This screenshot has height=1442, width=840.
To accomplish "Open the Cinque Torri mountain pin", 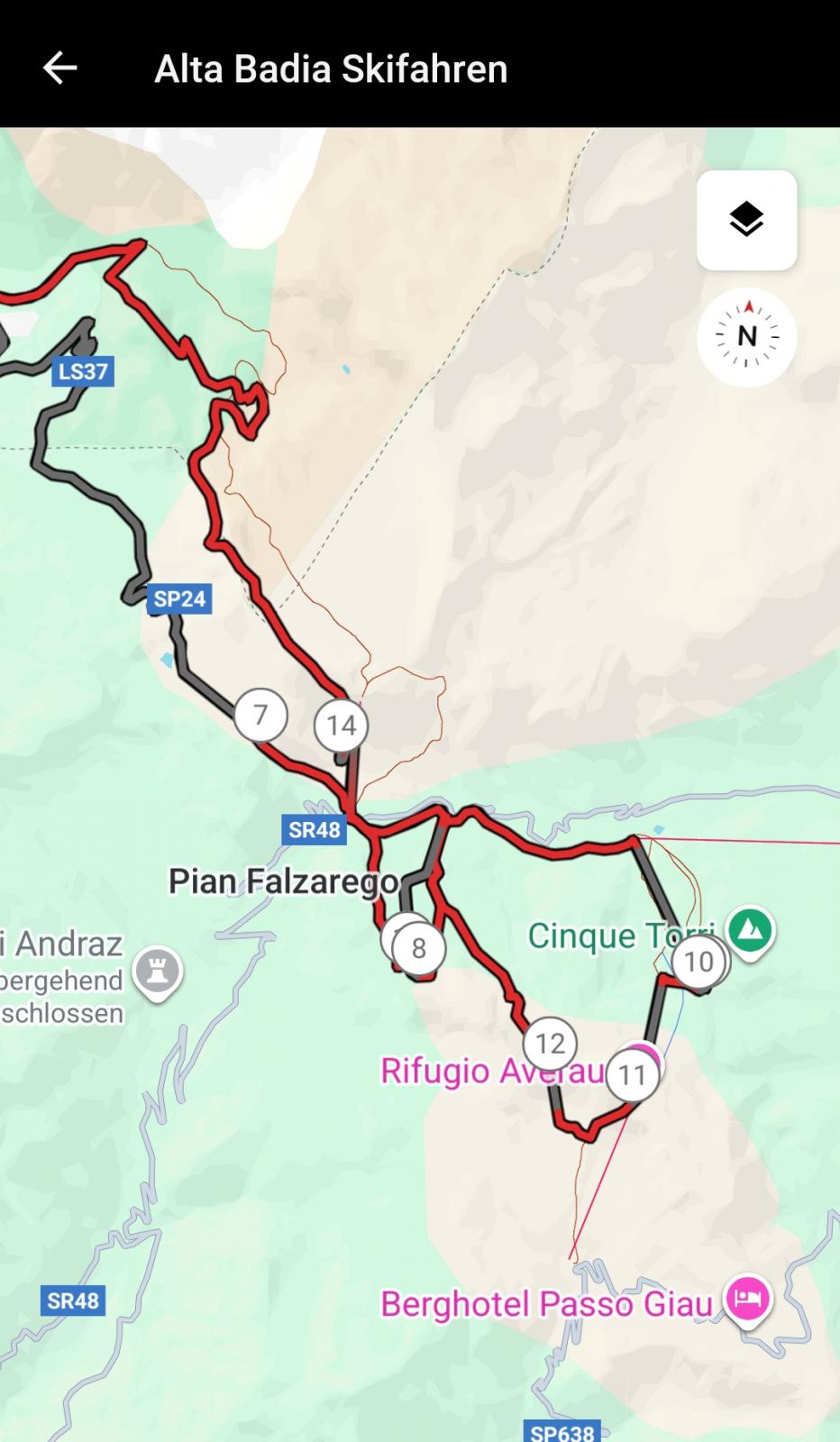I will (750, 929).
